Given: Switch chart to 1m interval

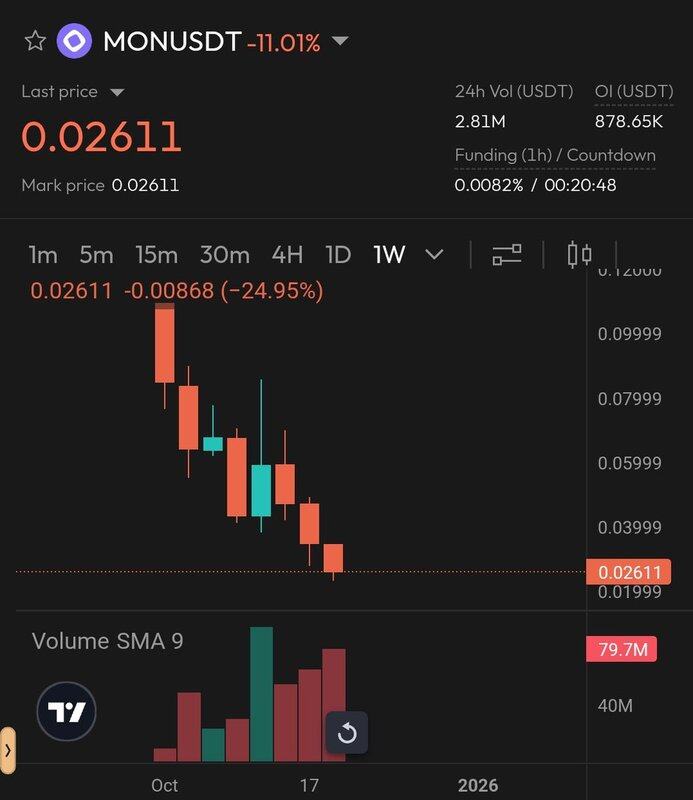Looking at the screenshot, I should [43, 255].
